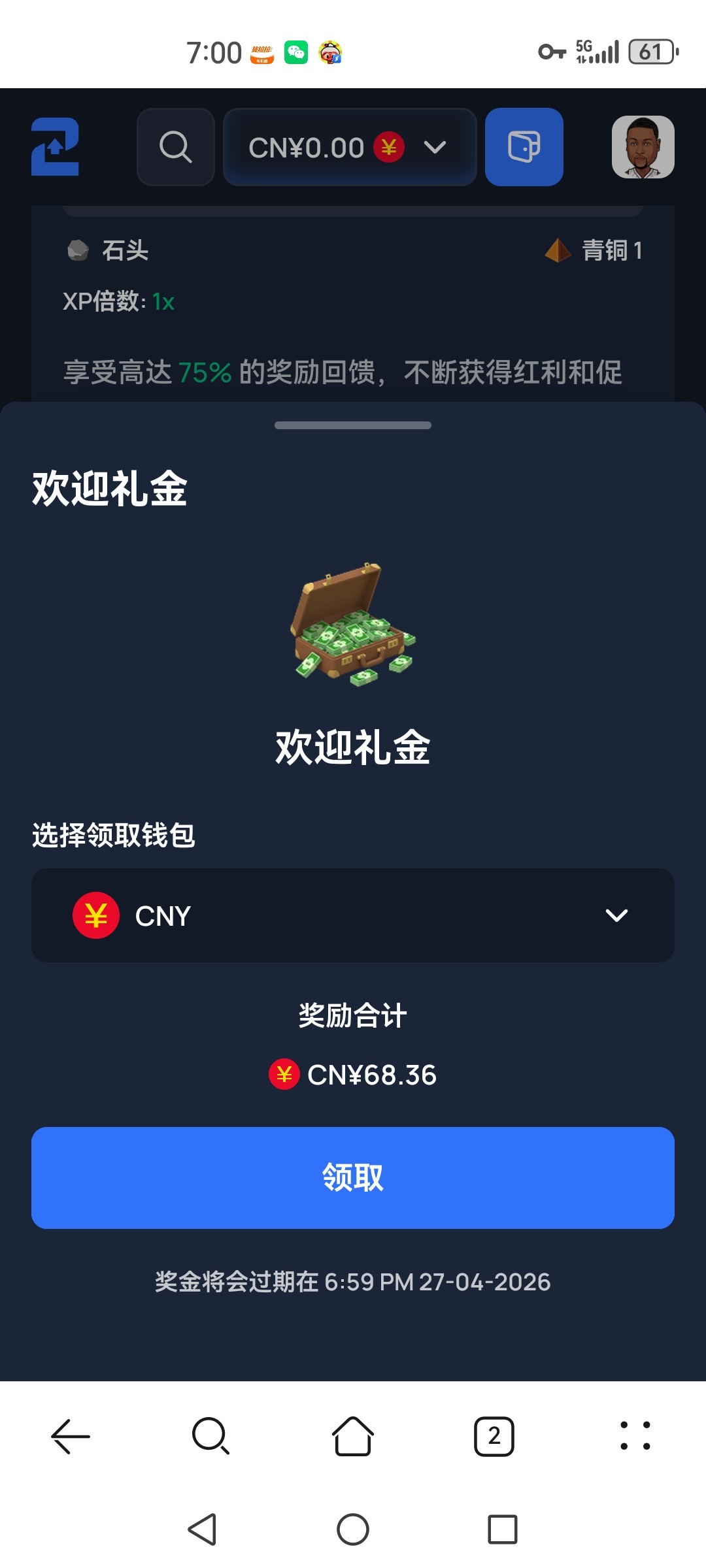
Task: Open the browser tab switcher showing 2
Action: [494, 1436]
